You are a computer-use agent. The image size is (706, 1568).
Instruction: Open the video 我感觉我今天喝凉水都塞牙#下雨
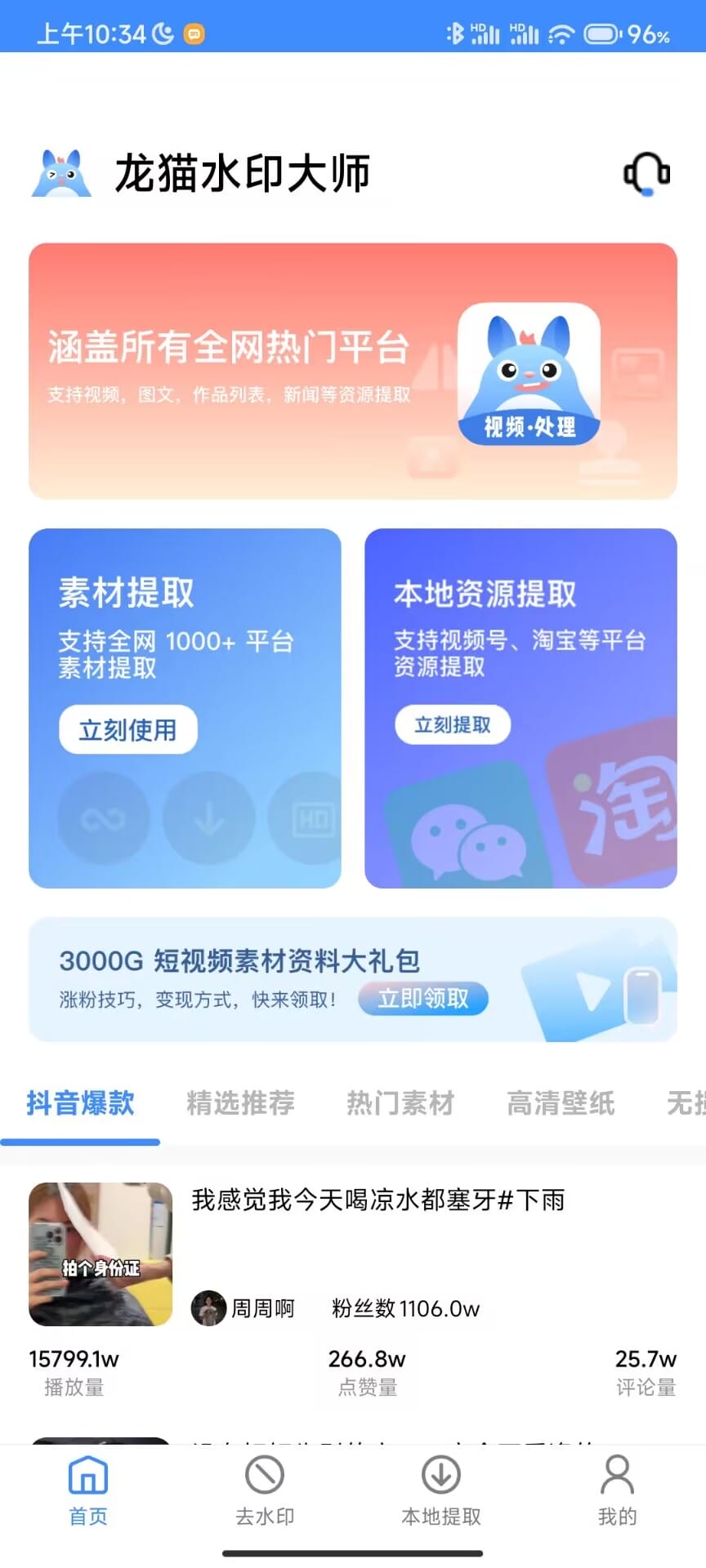(x=378, y=1200)
